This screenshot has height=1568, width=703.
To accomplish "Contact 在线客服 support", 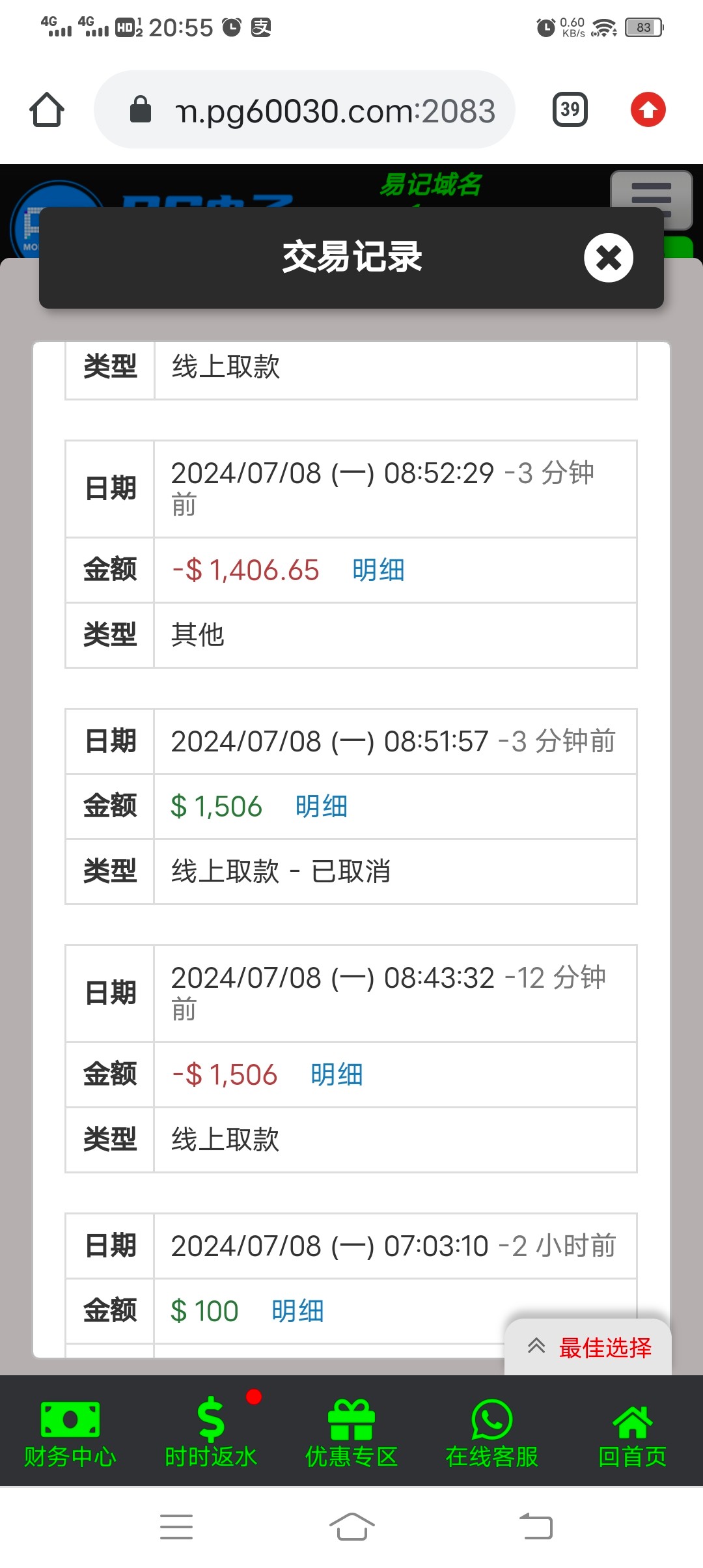I will pyautogui.click(x=492, y=1433).
